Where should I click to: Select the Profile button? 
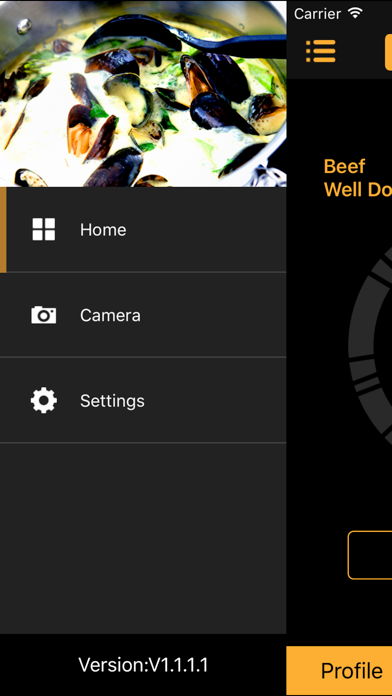pos(339,671)
